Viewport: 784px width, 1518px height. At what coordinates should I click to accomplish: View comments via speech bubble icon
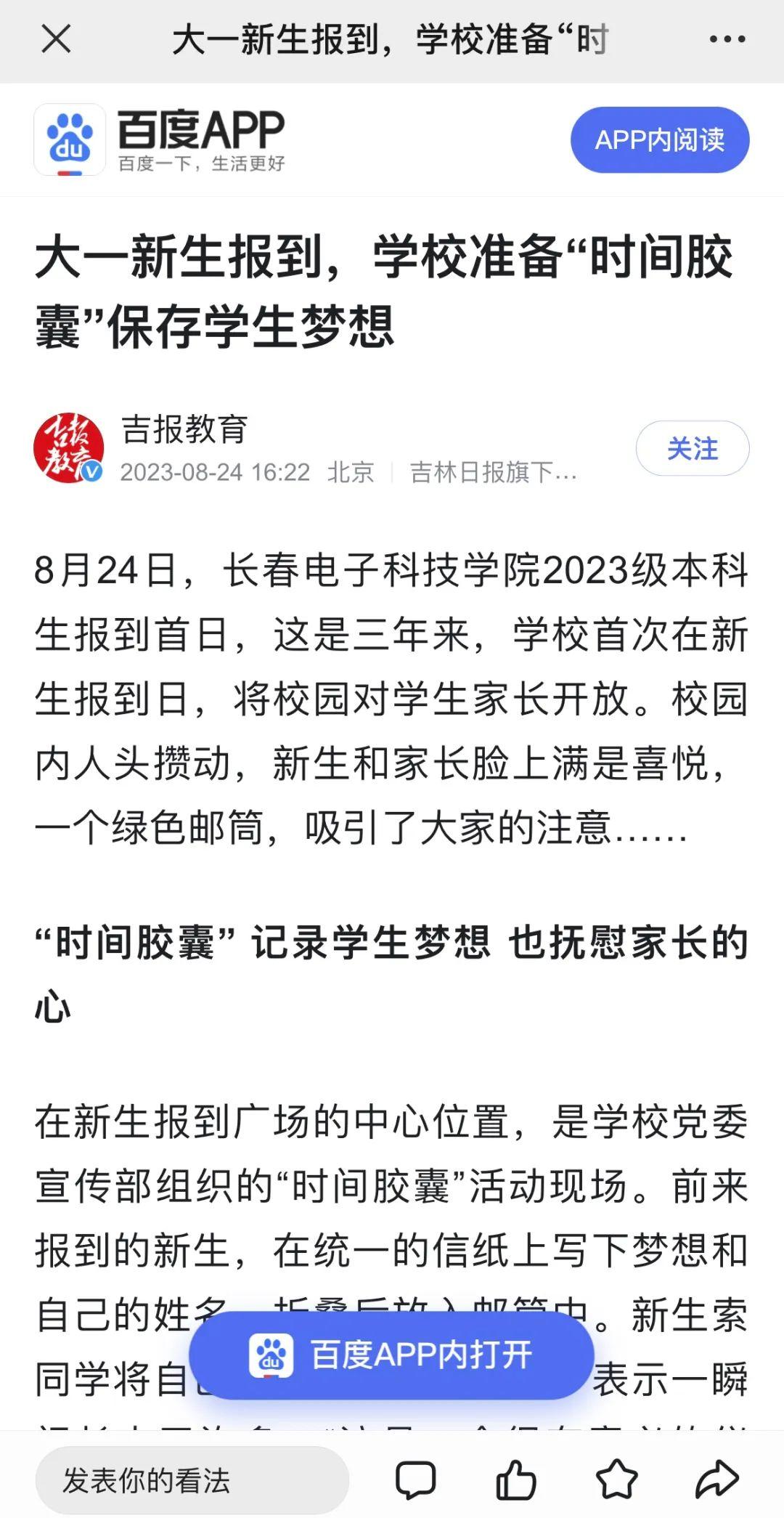[415, 1480]
